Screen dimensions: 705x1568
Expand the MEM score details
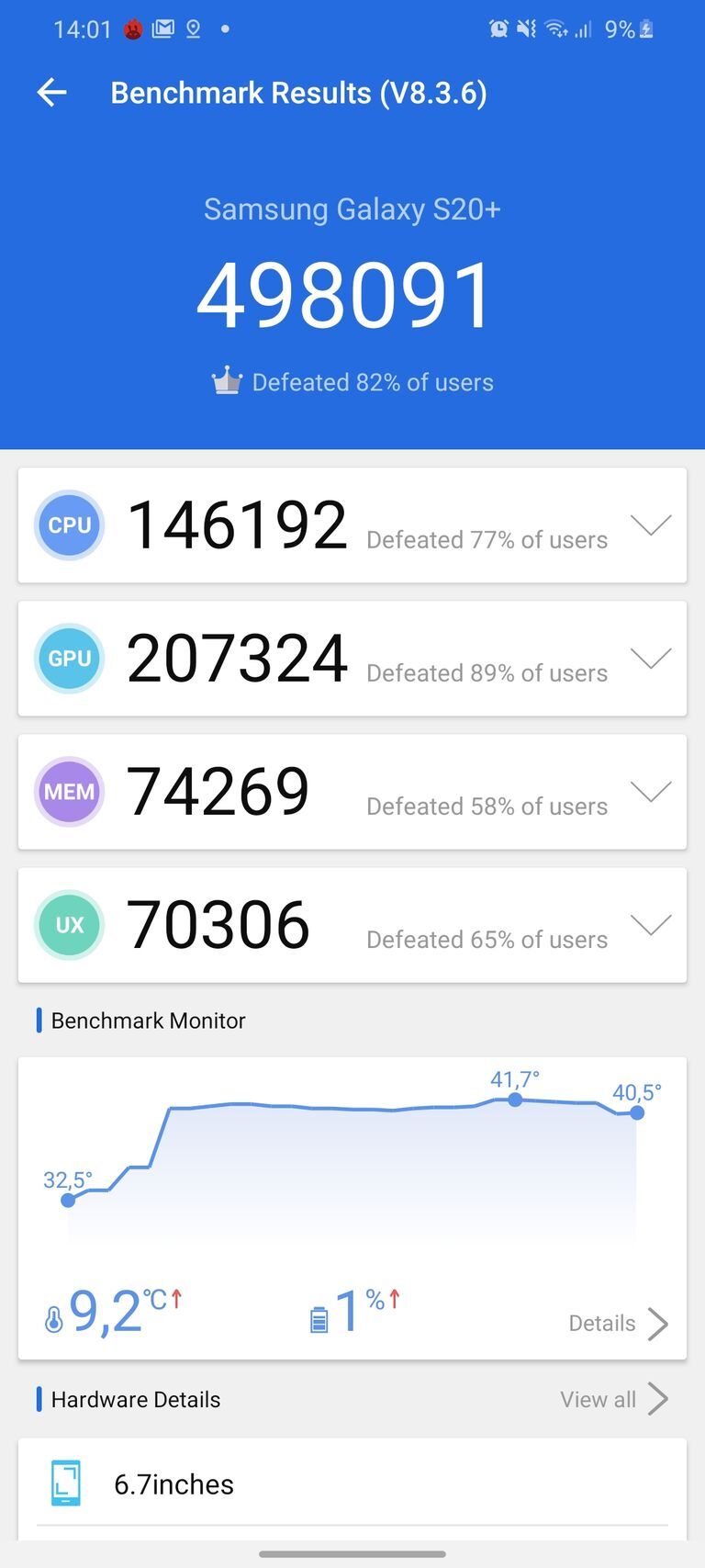coord(651,791)
